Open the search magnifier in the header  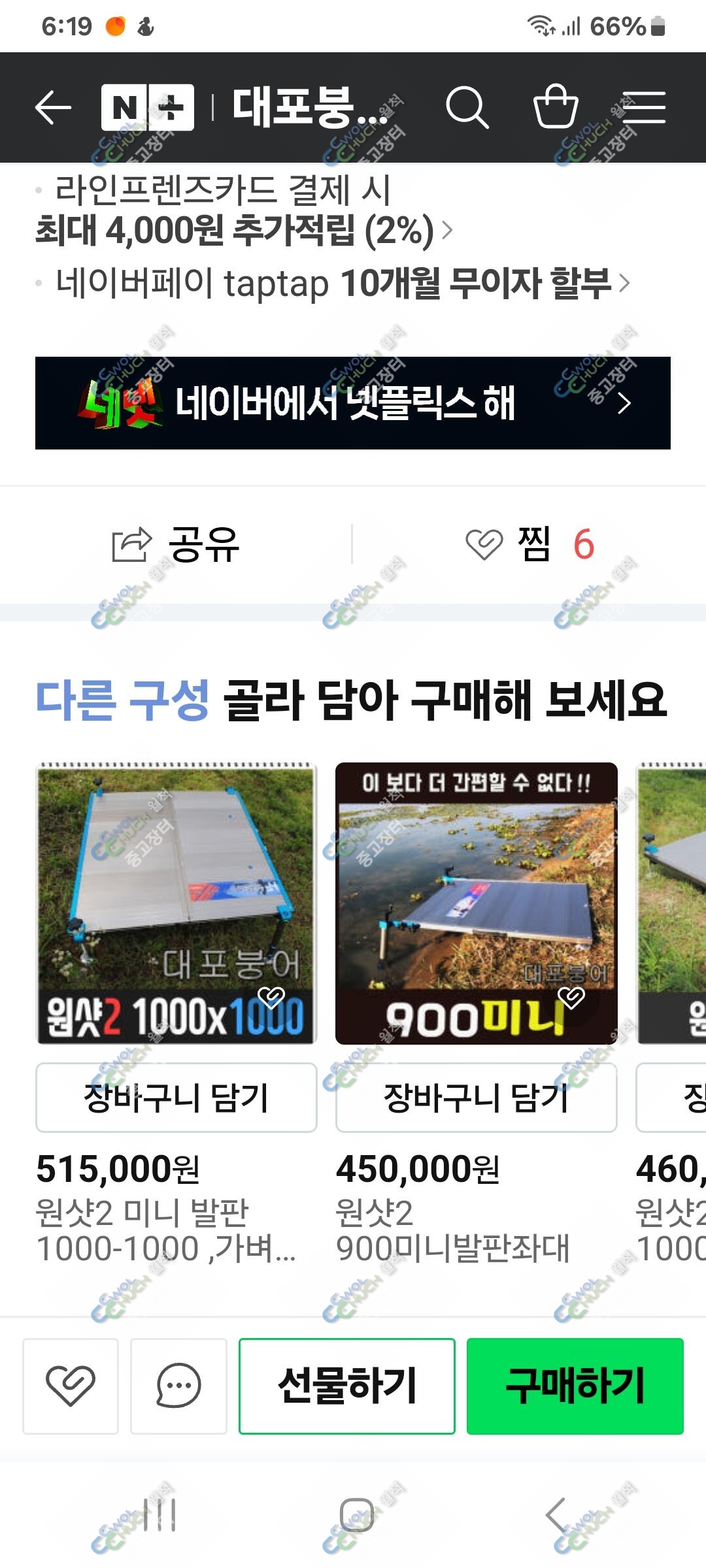click(467, 107)
